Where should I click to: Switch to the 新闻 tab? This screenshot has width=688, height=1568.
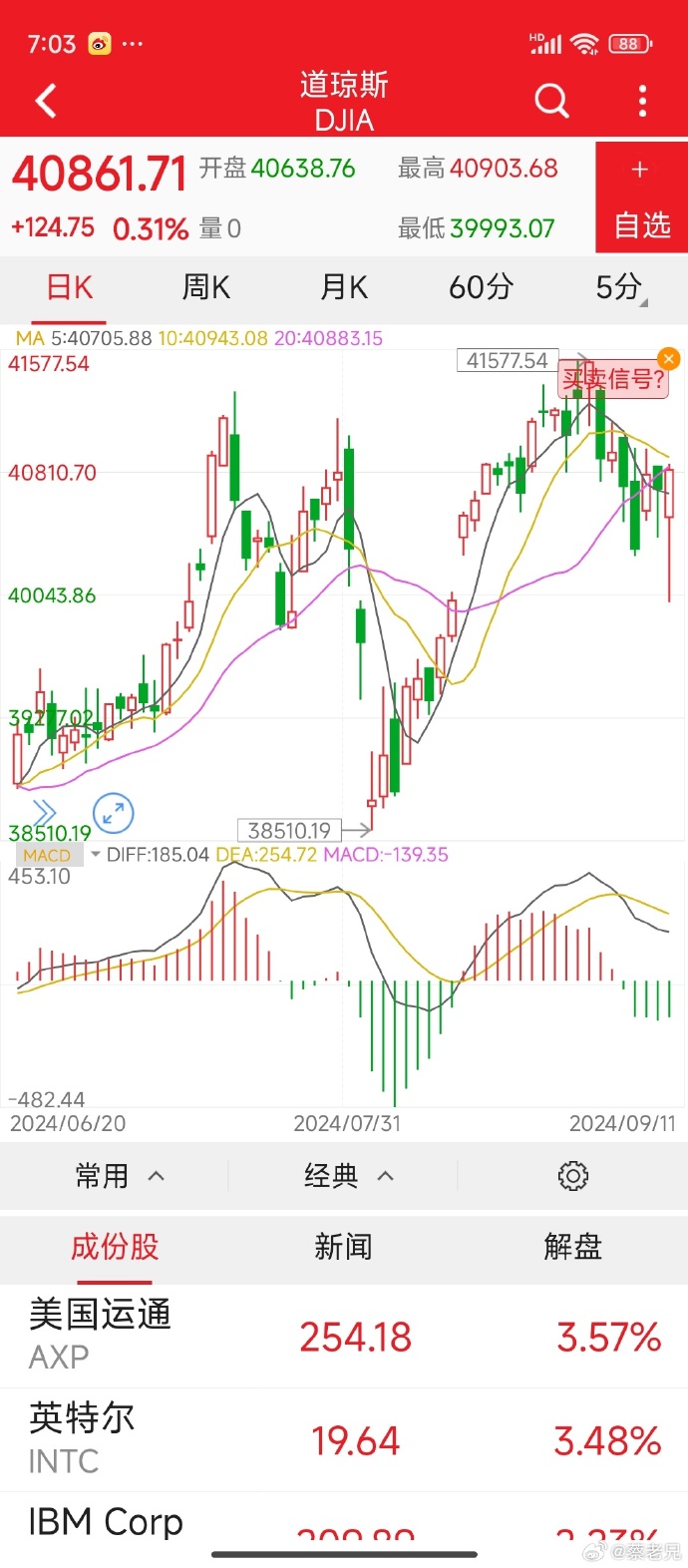tap(343, 1246)
